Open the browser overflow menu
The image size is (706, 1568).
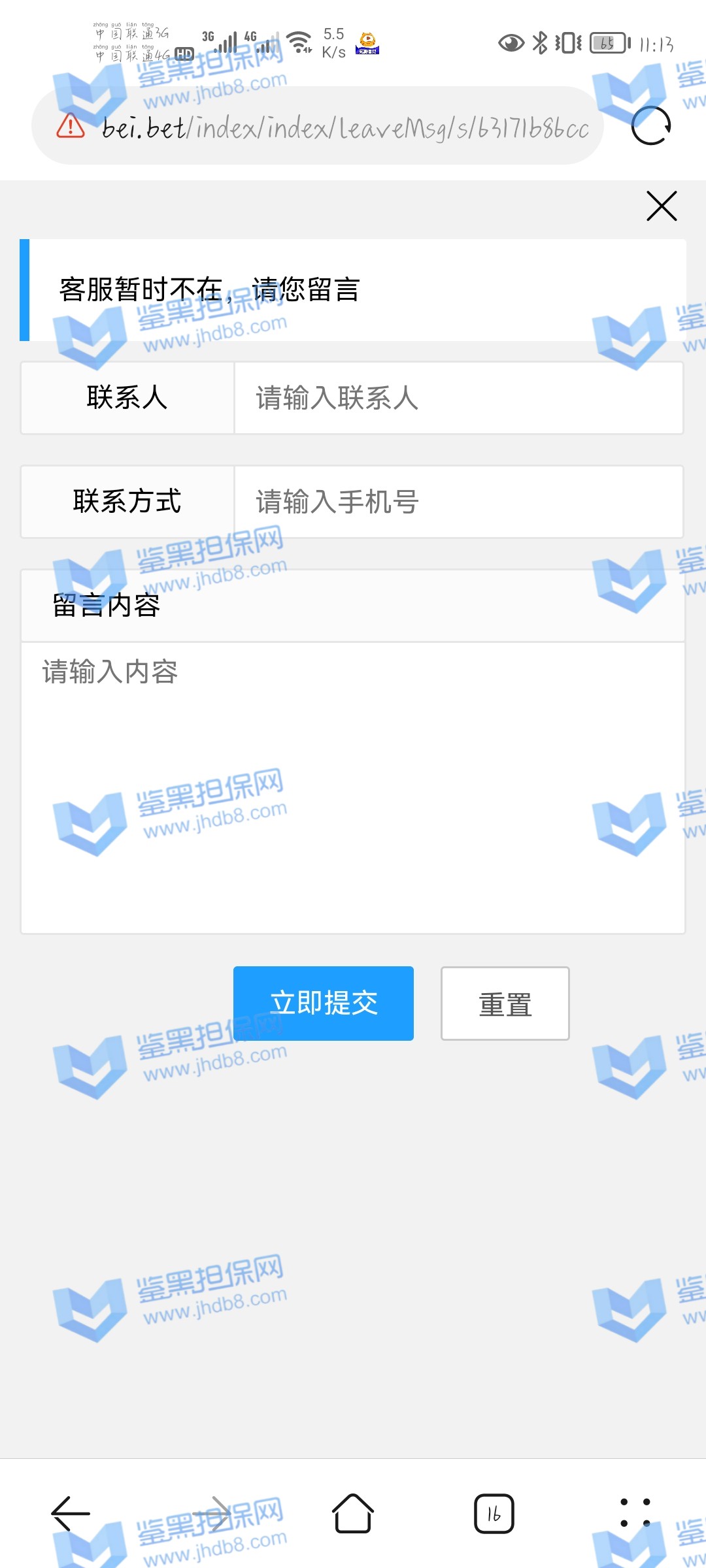[635, 1513]
